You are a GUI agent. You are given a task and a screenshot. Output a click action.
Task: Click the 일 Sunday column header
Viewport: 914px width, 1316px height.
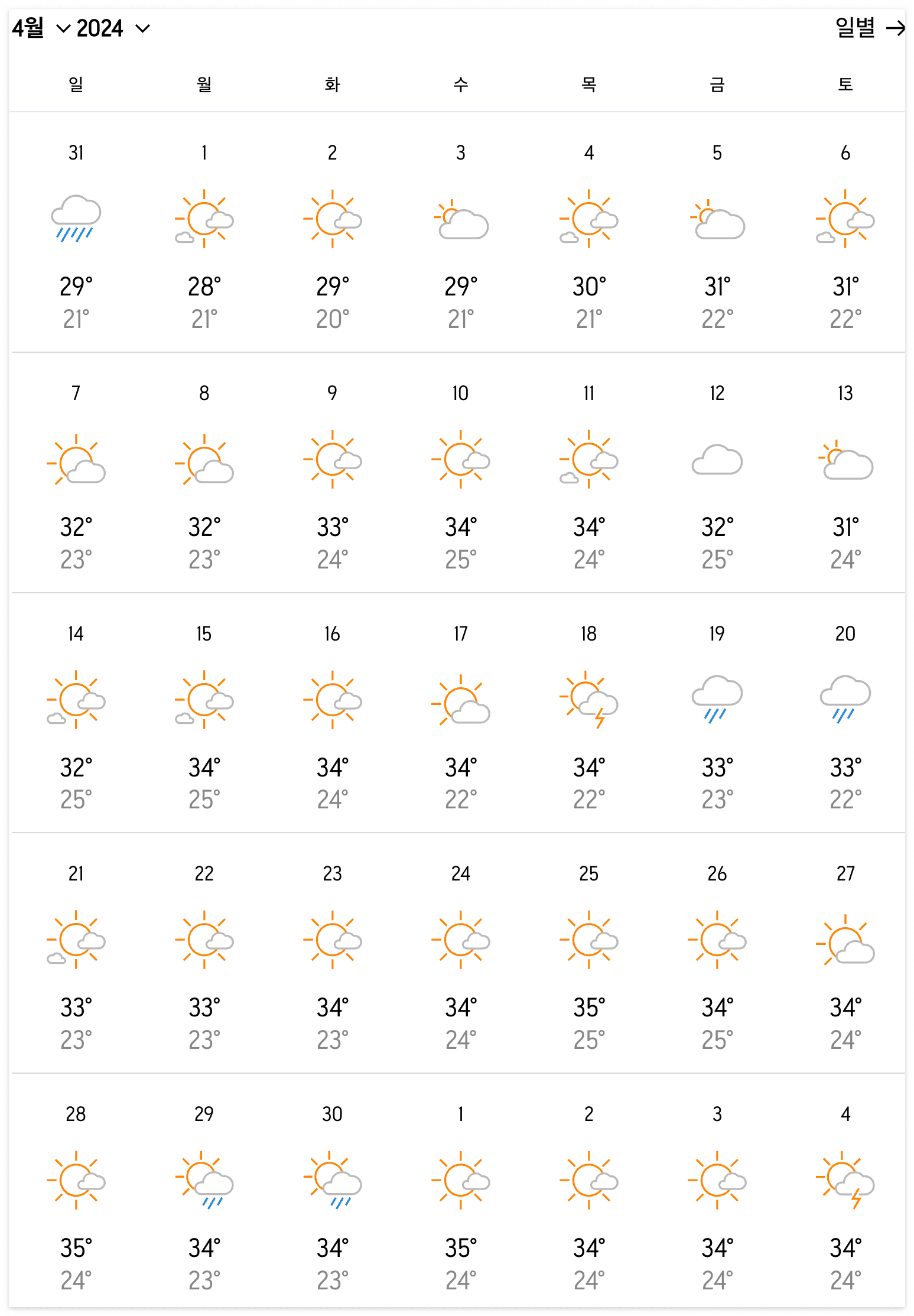point(75,85)
